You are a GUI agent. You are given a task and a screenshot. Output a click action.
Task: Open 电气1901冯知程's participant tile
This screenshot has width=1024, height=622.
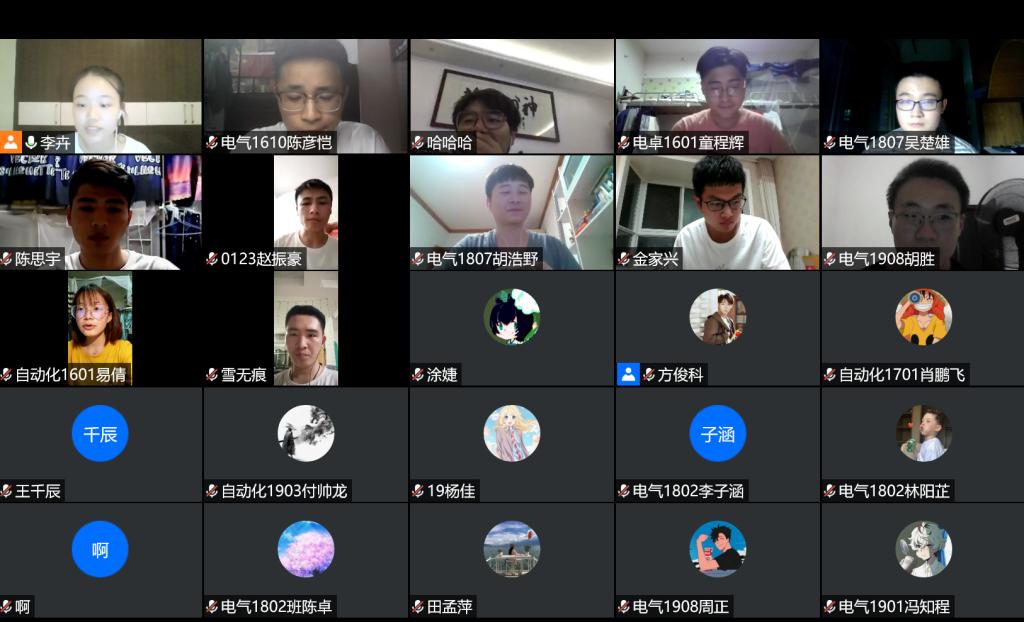(922, 560)
